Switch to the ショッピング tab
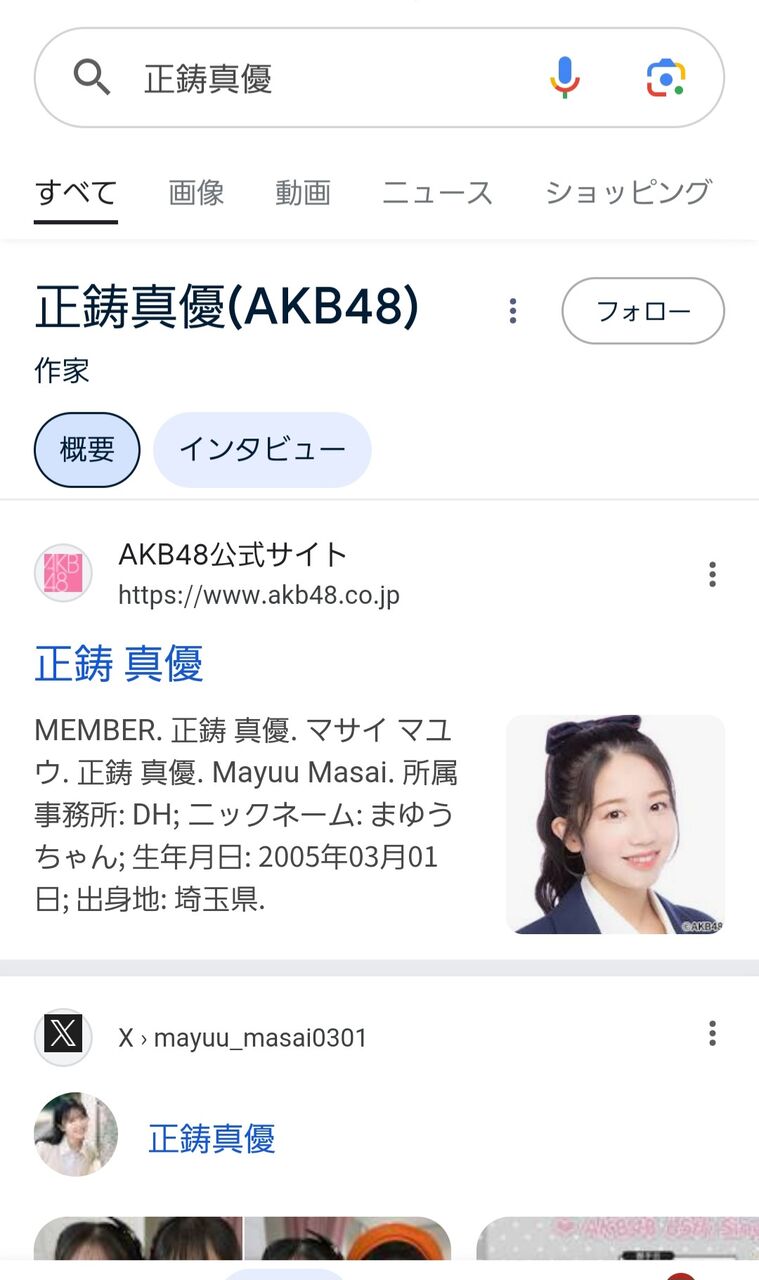This screenshot has width=759, height=1280. pyautogui.click(x=628, y=192)
